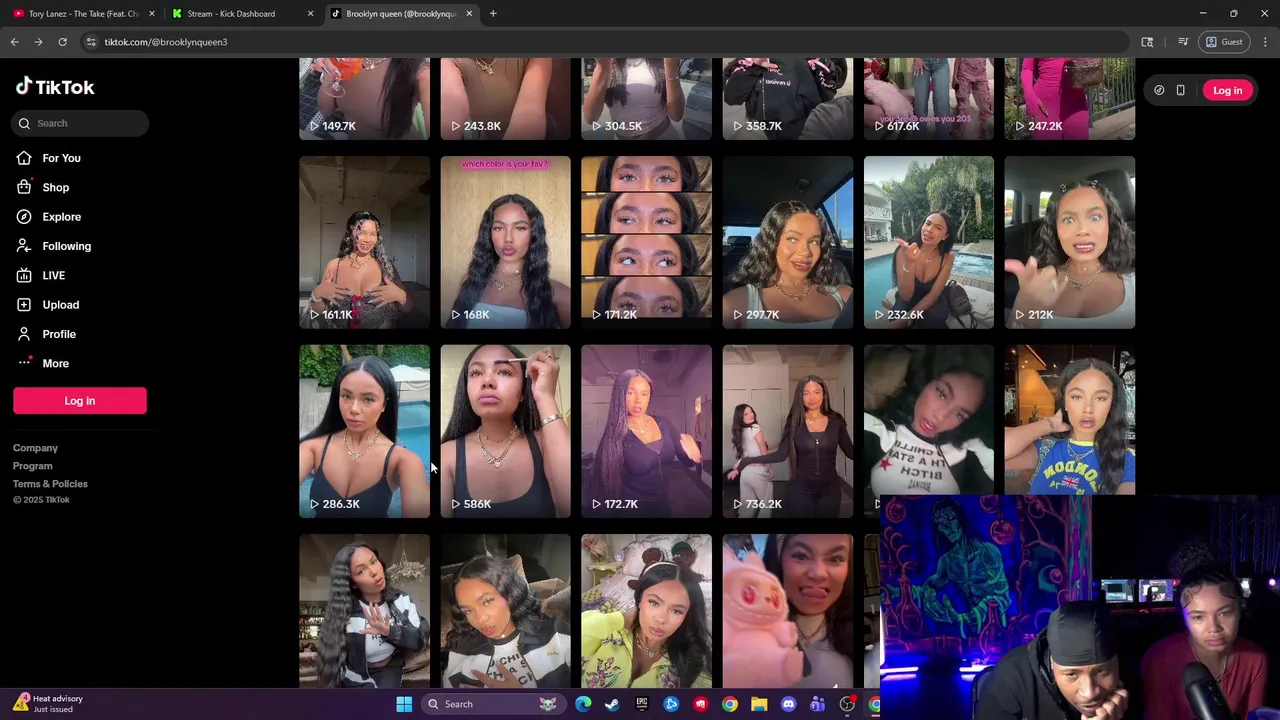Open the video with 297.7K views
The height and width of the screenshot is (720, 1280).
pyautogui.click(x=787, y=242)
